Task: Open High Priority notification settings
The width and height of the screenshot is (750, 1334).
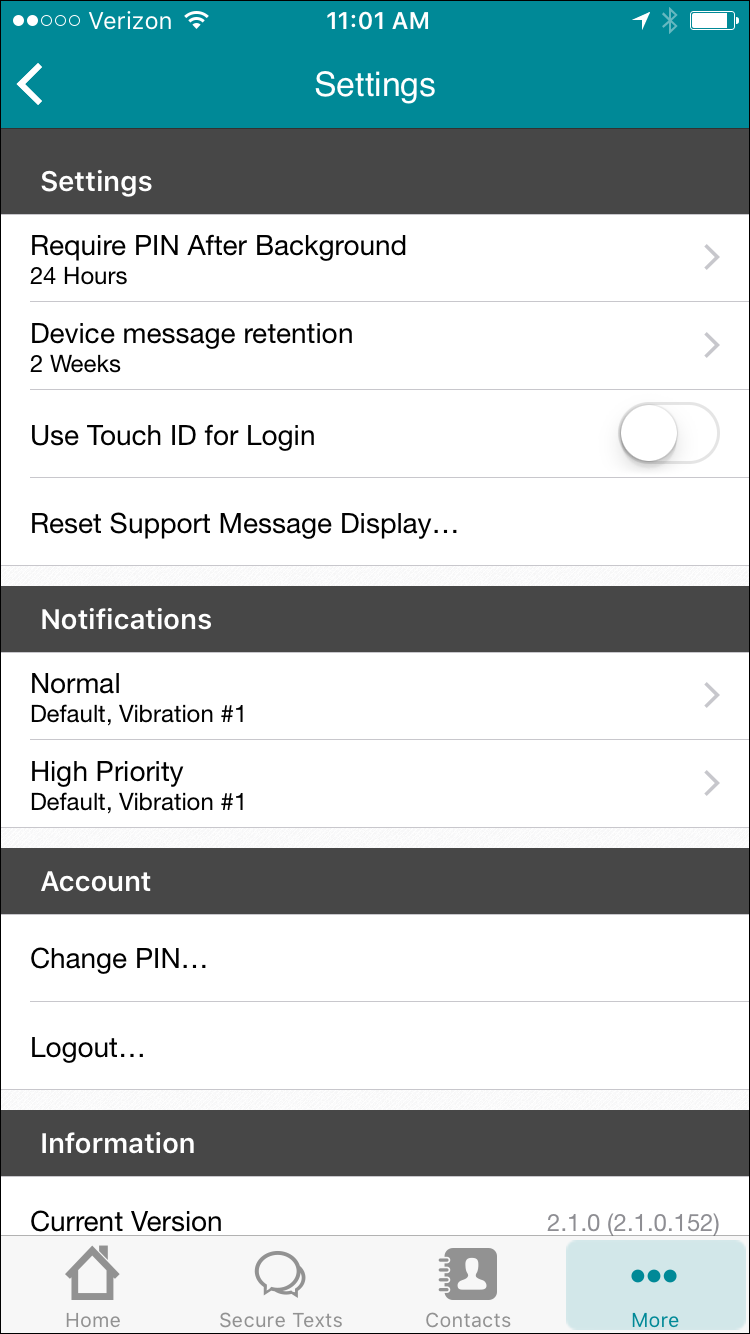Action: point(375,784)
